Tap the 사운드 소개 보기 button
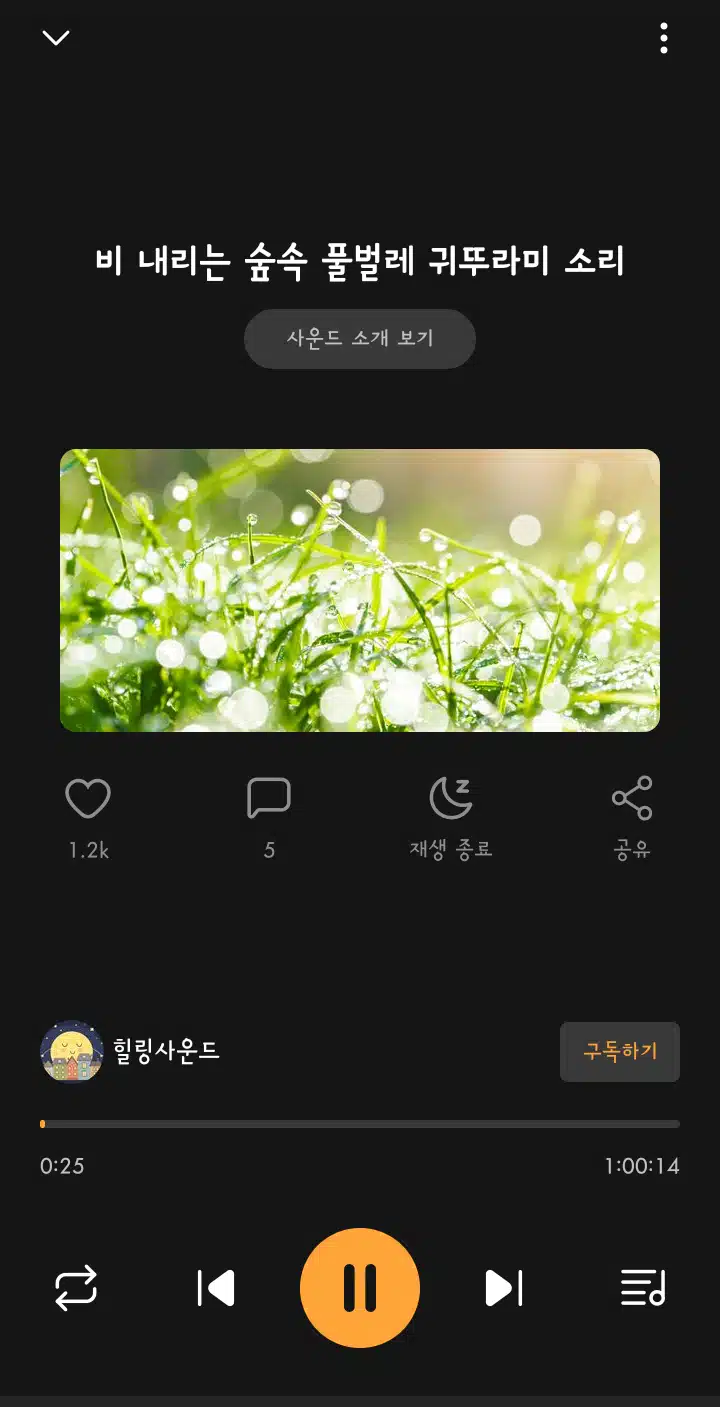This screenshot has height=1407, width=720. (360, 339)
